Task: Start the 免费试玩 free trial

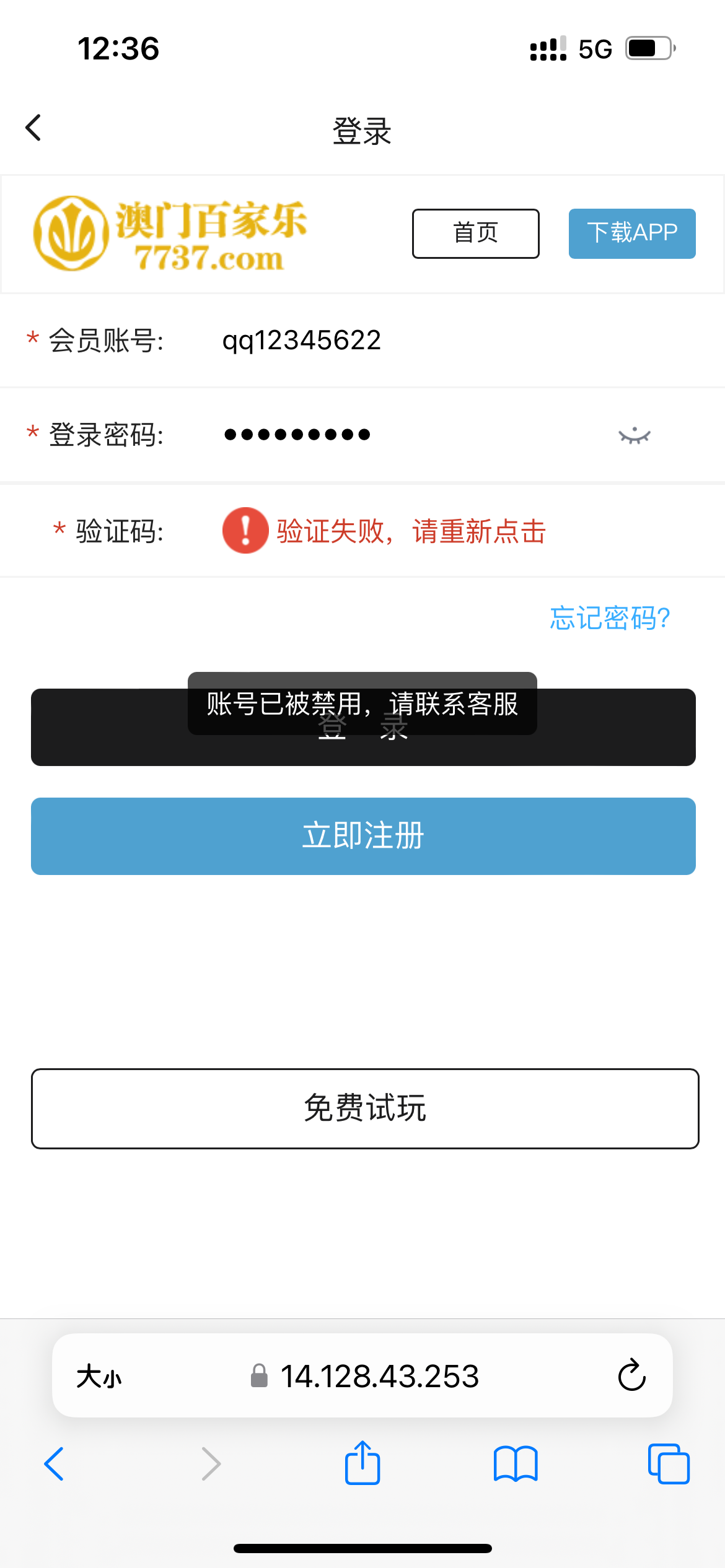Action: point(364,1108)
